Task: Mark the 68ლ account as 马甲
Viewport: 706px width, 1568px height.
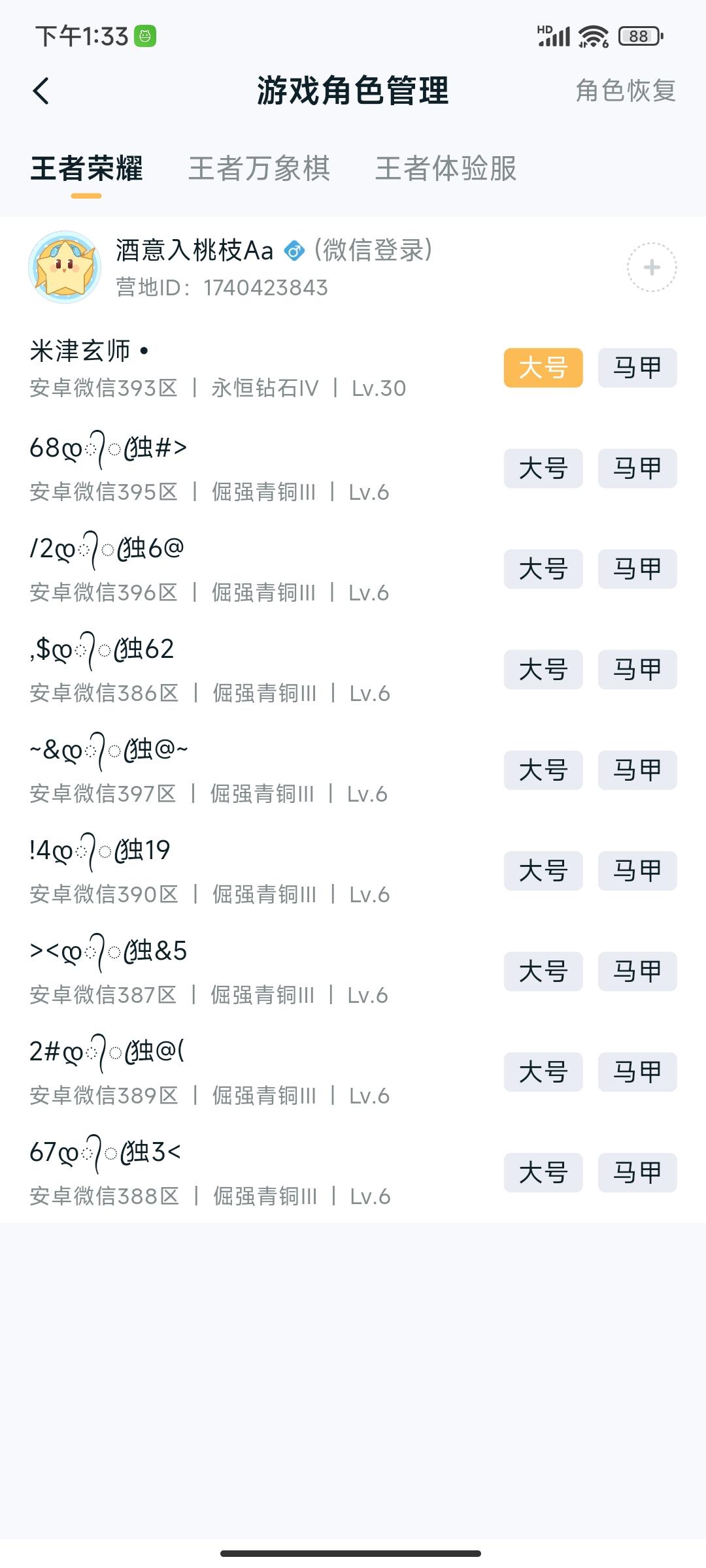Action: point(637,468)
